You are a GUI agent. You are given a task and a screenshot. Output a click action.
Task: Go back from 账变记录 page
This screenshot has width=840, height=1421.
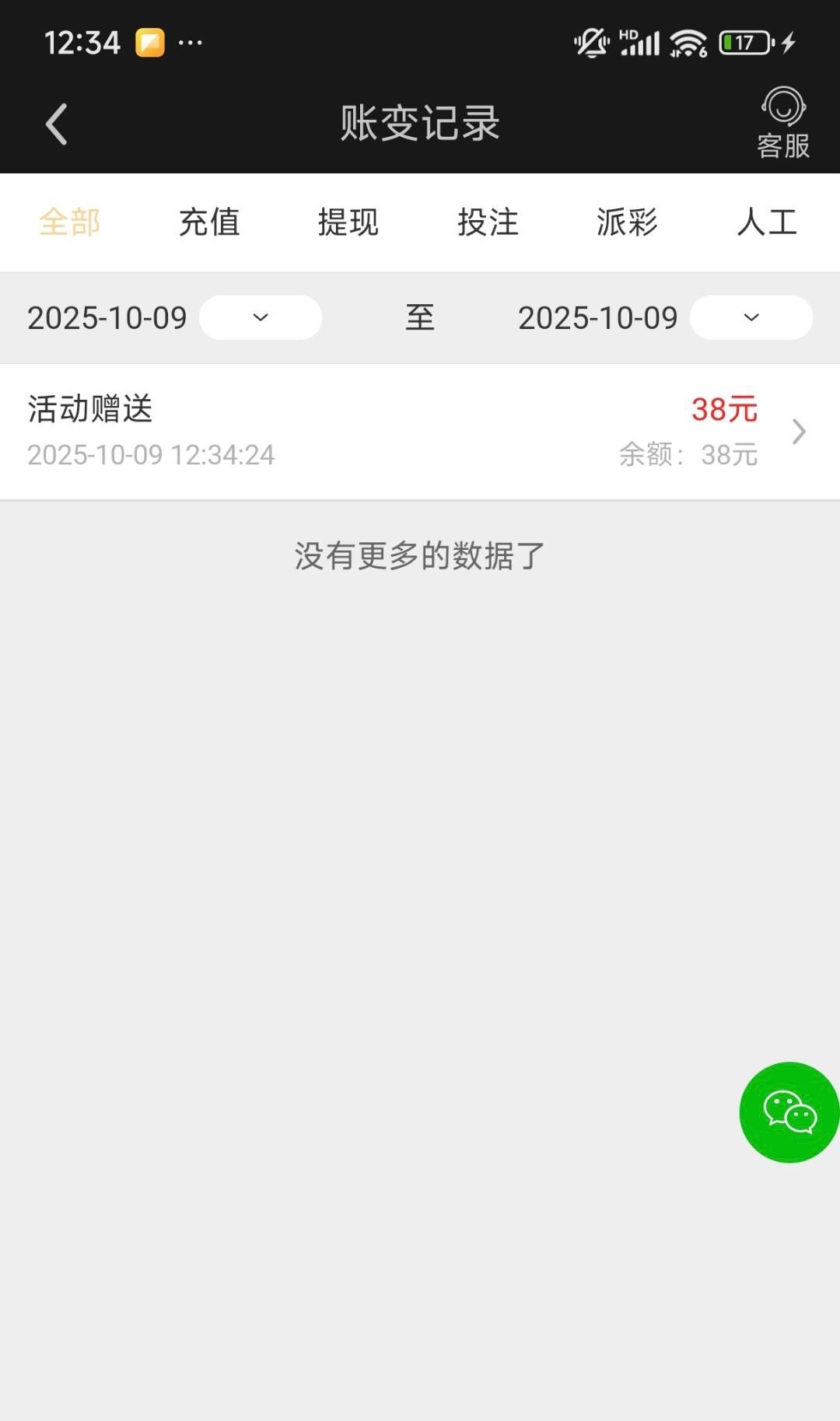(x=57, y=124)
